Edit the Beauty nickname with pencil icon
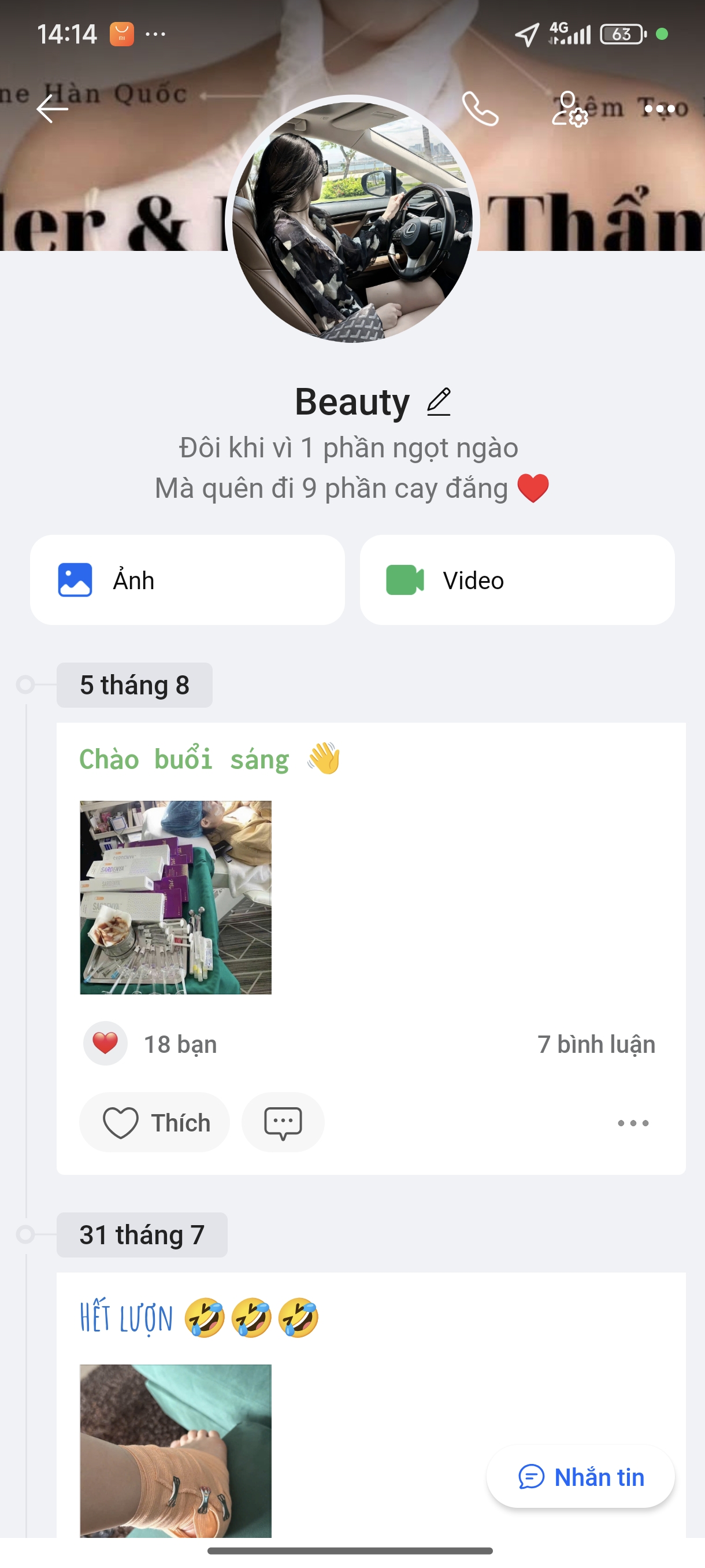This screenshot has height=1568, width=705. point(439,402)
